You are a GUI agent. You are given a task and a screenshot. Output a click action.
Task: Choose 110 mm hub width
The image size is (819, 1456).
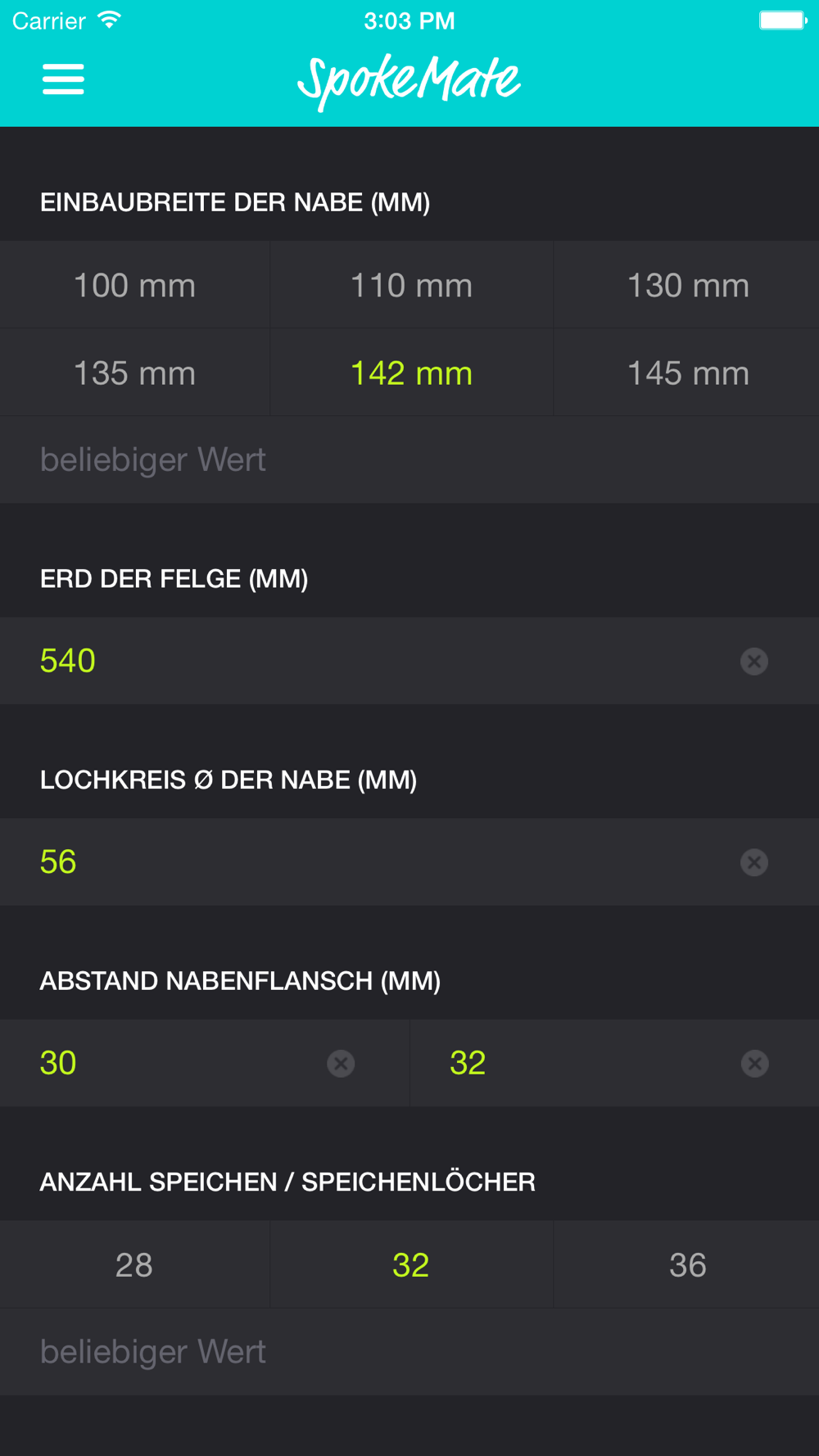411,286
